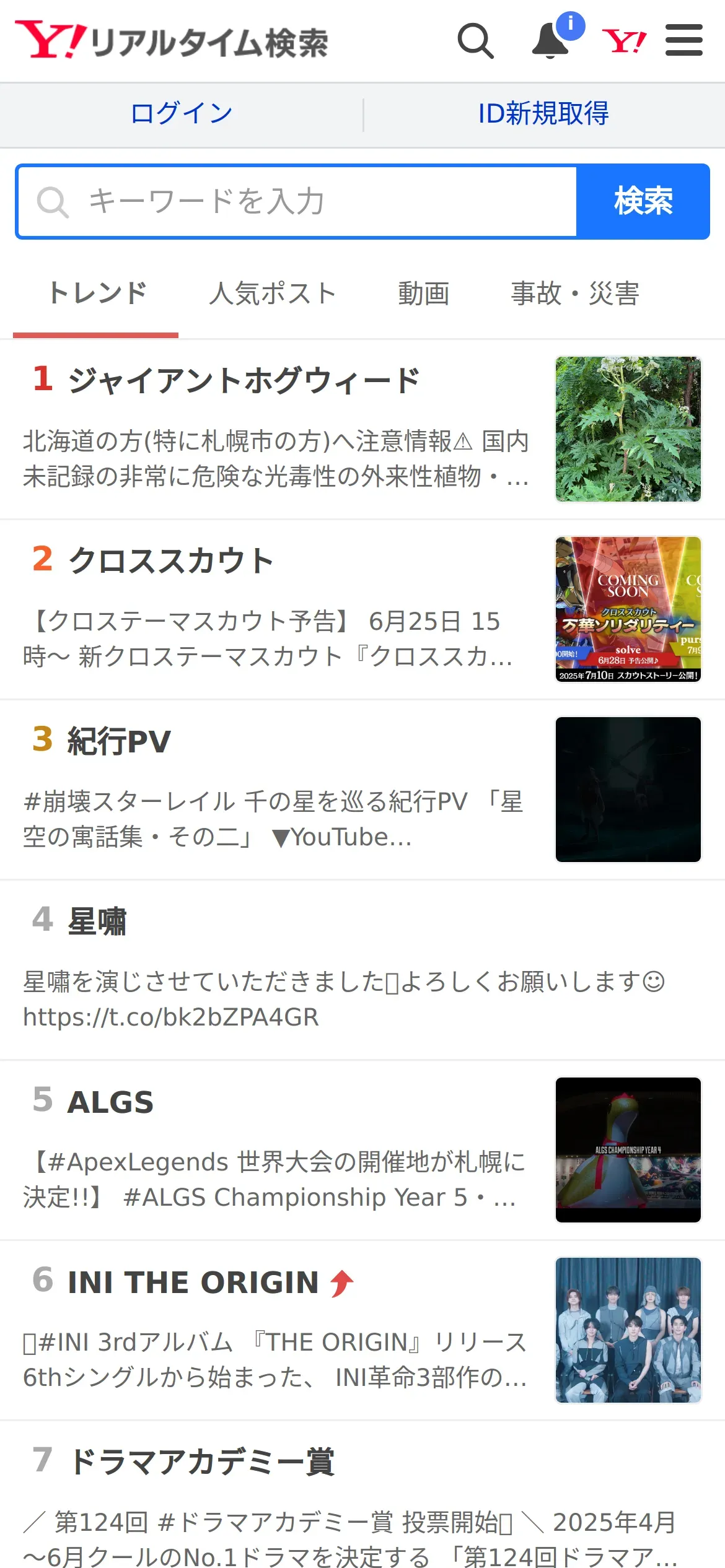Tap the blue 検索 button
Screen dimensions: 725x1568
(x=643, y=201)
